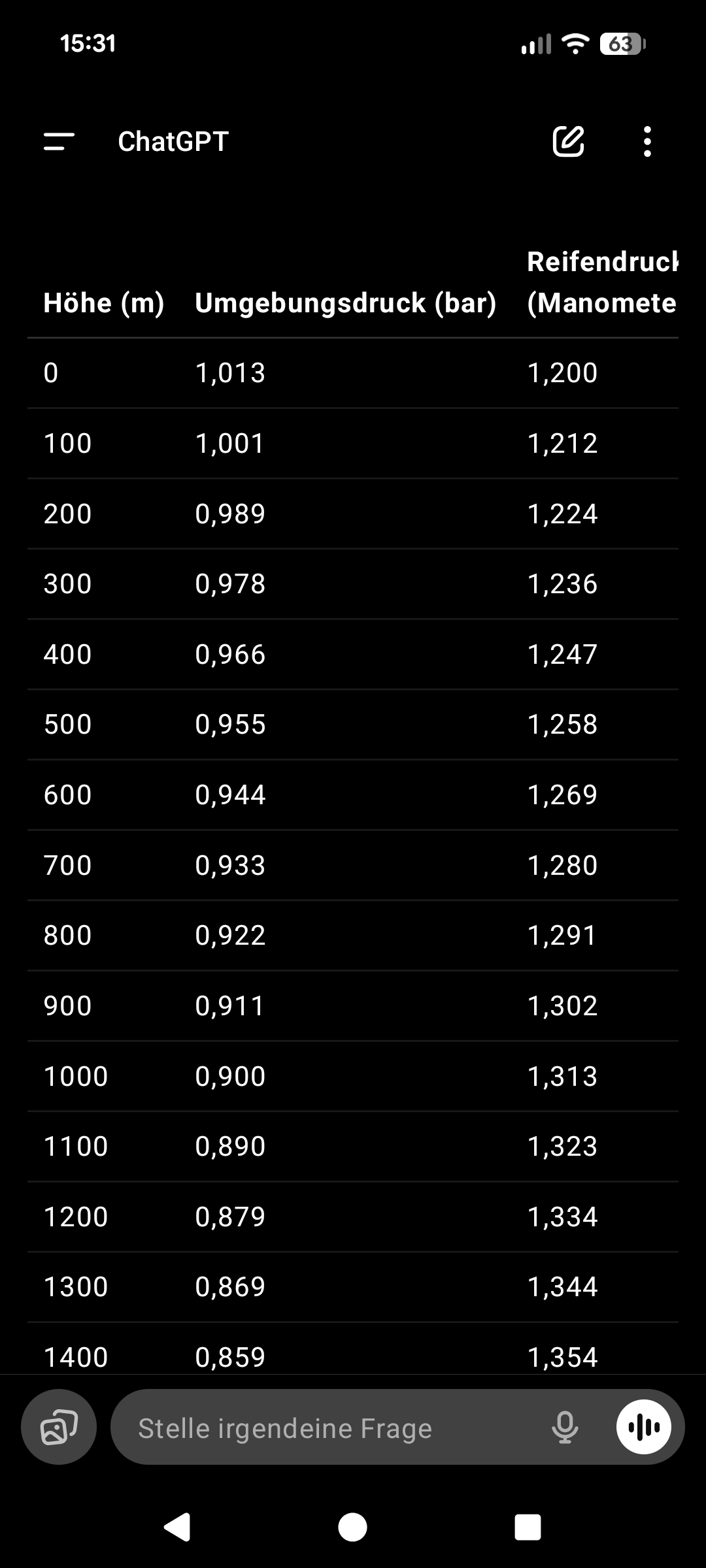Go back with the system back button
The height and width of the screenshot is (1568, 706).
coord(177,1527)
